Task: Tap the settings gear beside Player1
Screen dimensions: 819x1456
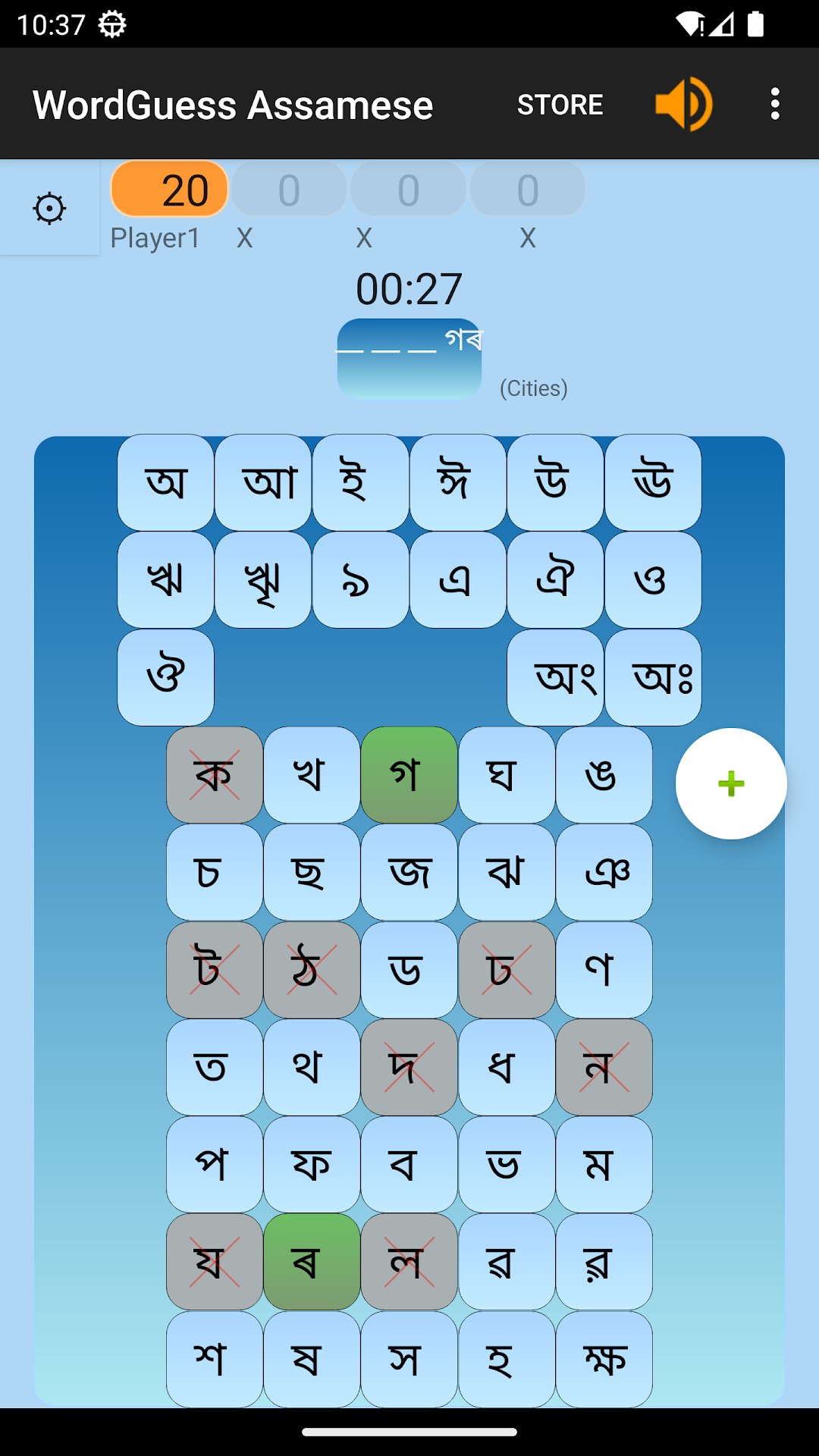Action: pos(50,209)
